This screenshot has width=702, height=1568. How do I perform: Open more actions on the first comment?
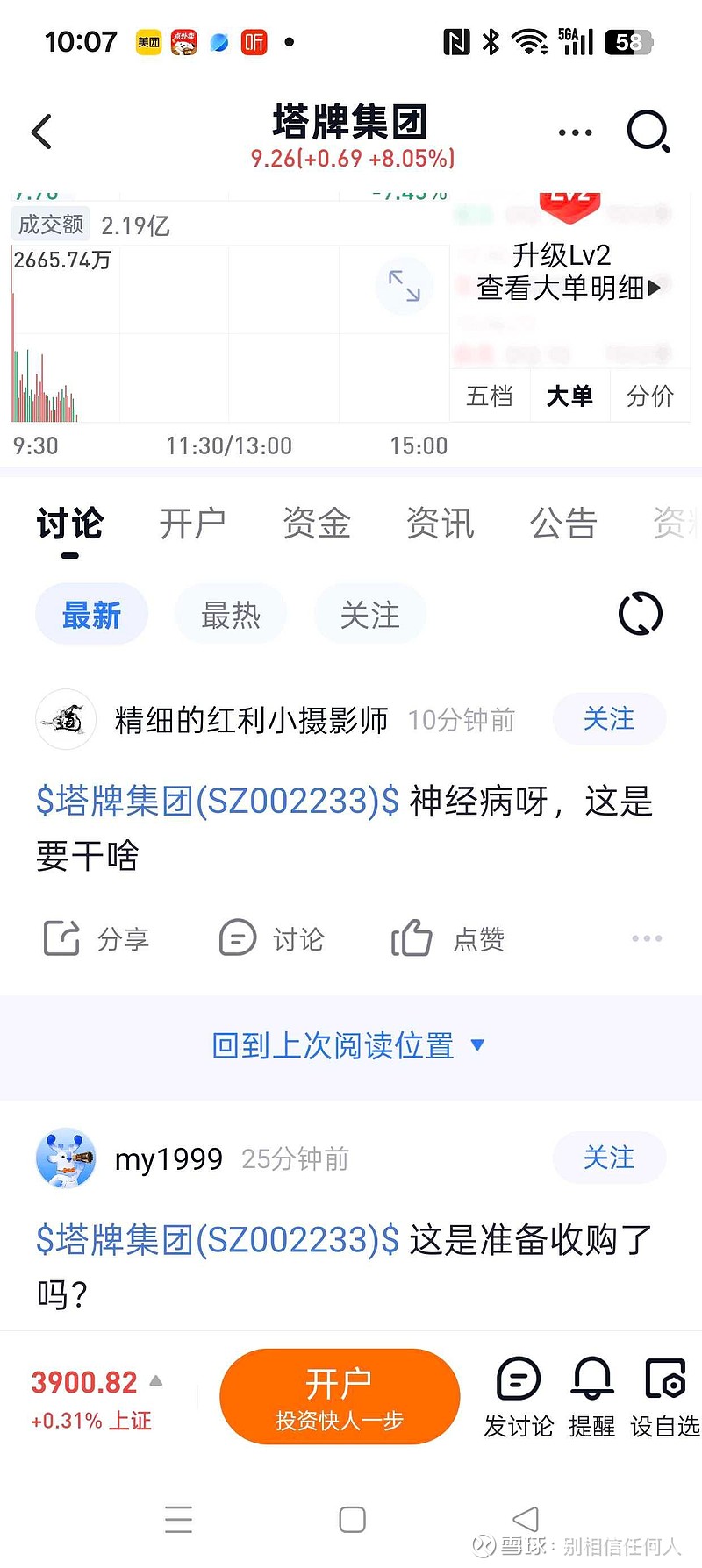tap(646, 938)
